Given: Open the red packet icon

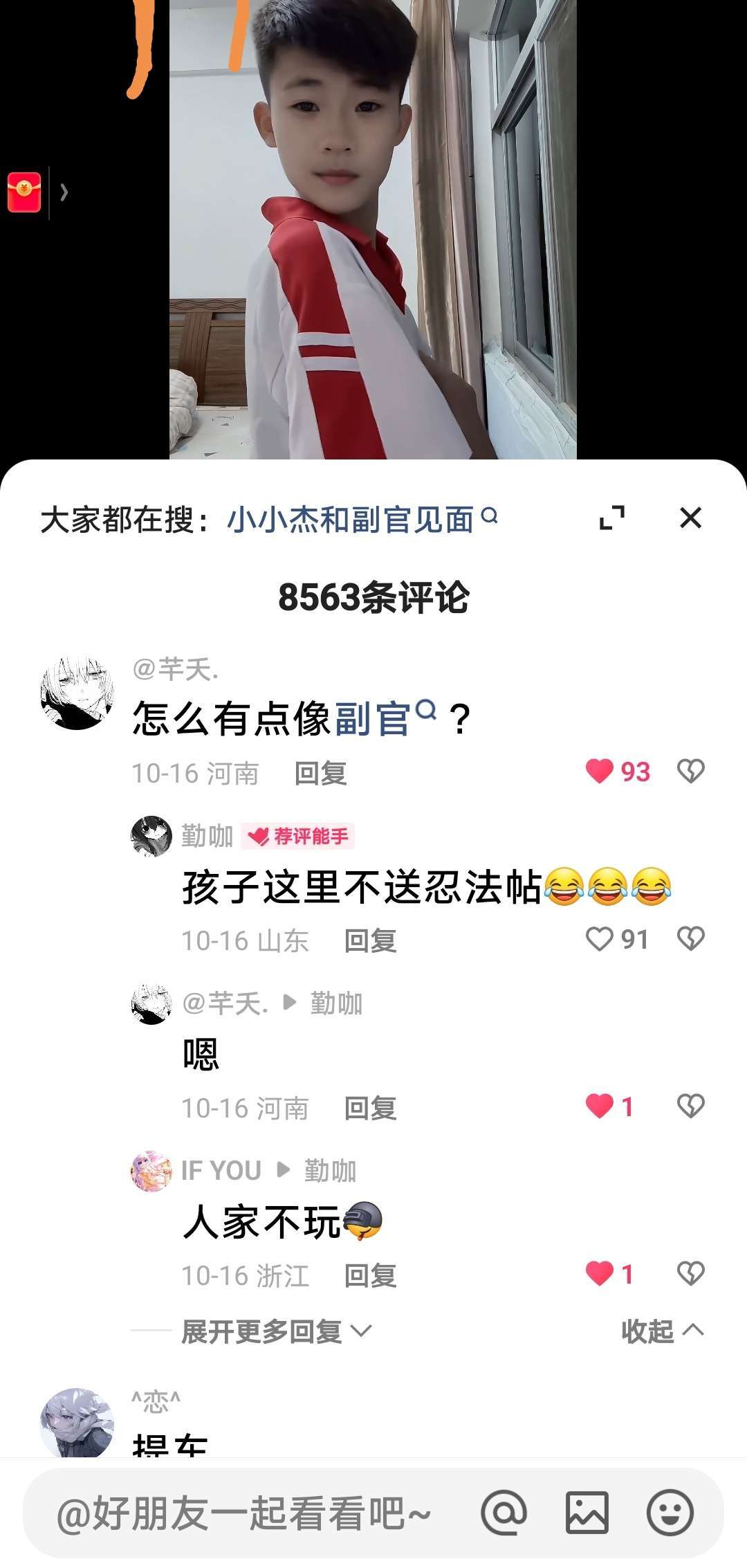Looking at the screenshot, I should click(24, 192).
